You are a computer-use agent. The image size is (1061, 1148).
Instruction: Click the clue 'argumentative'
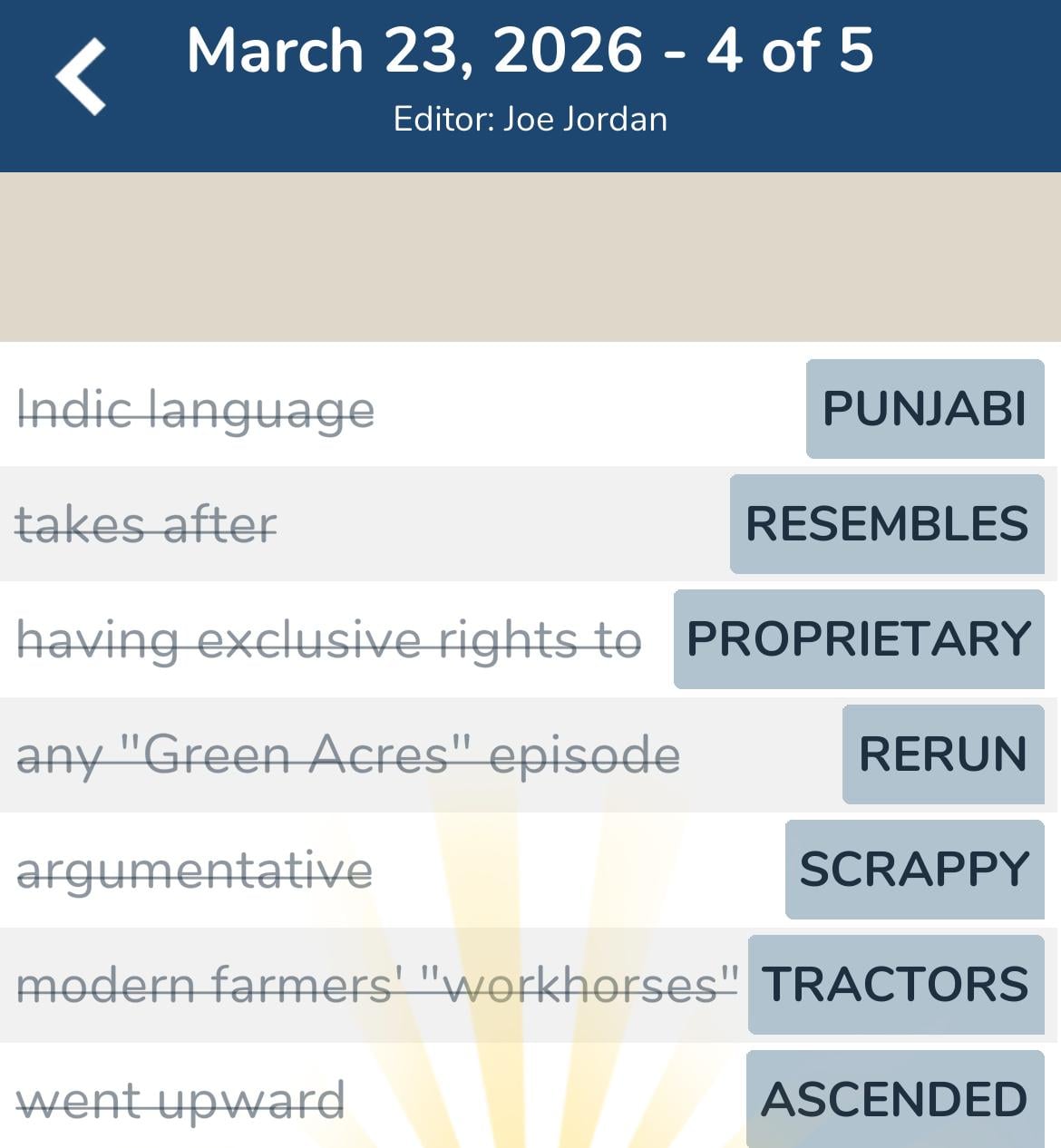pyautogui.click(x=195, y=869)
